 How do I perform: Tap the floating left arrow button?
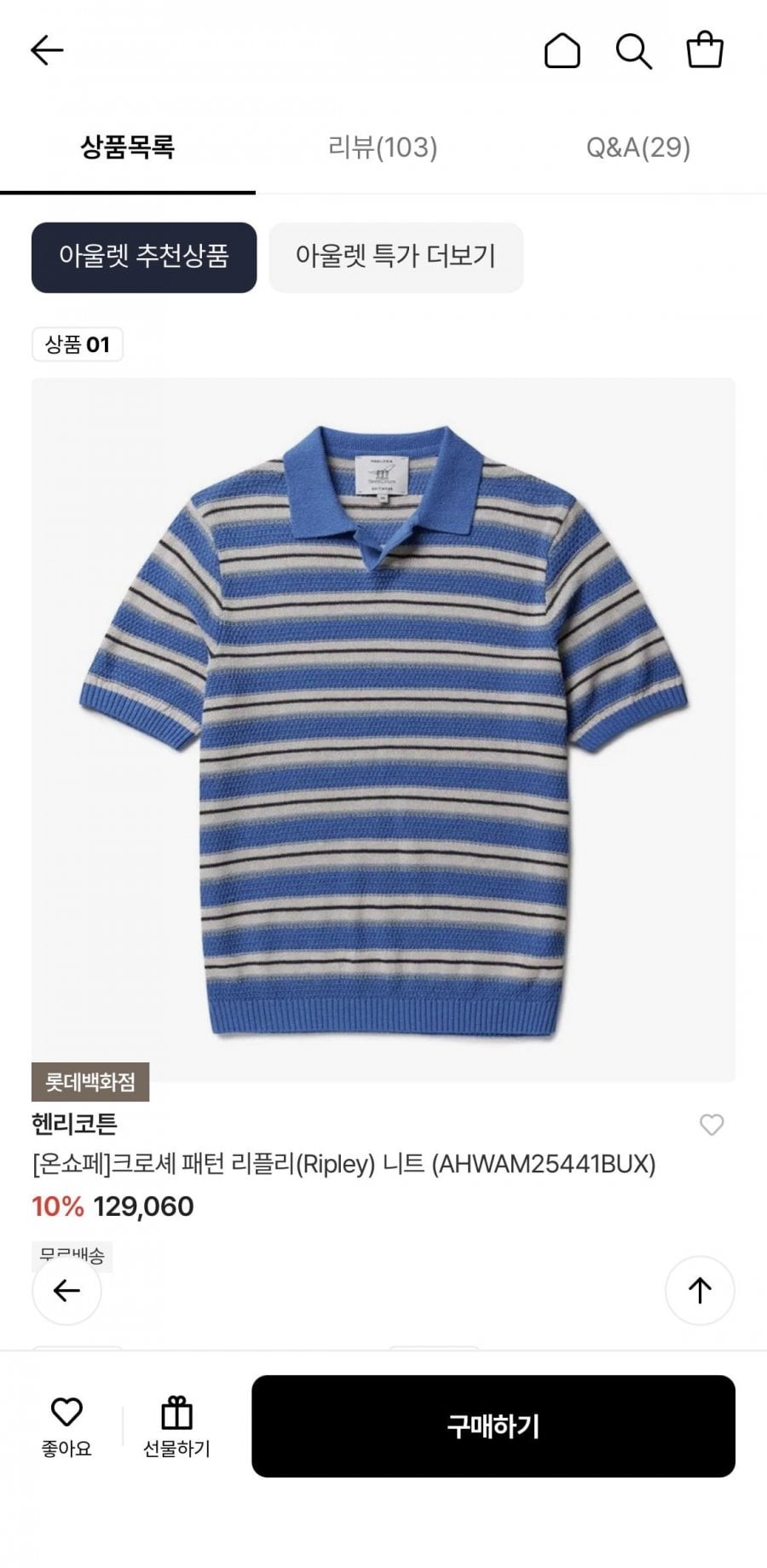click(66, 1290)
